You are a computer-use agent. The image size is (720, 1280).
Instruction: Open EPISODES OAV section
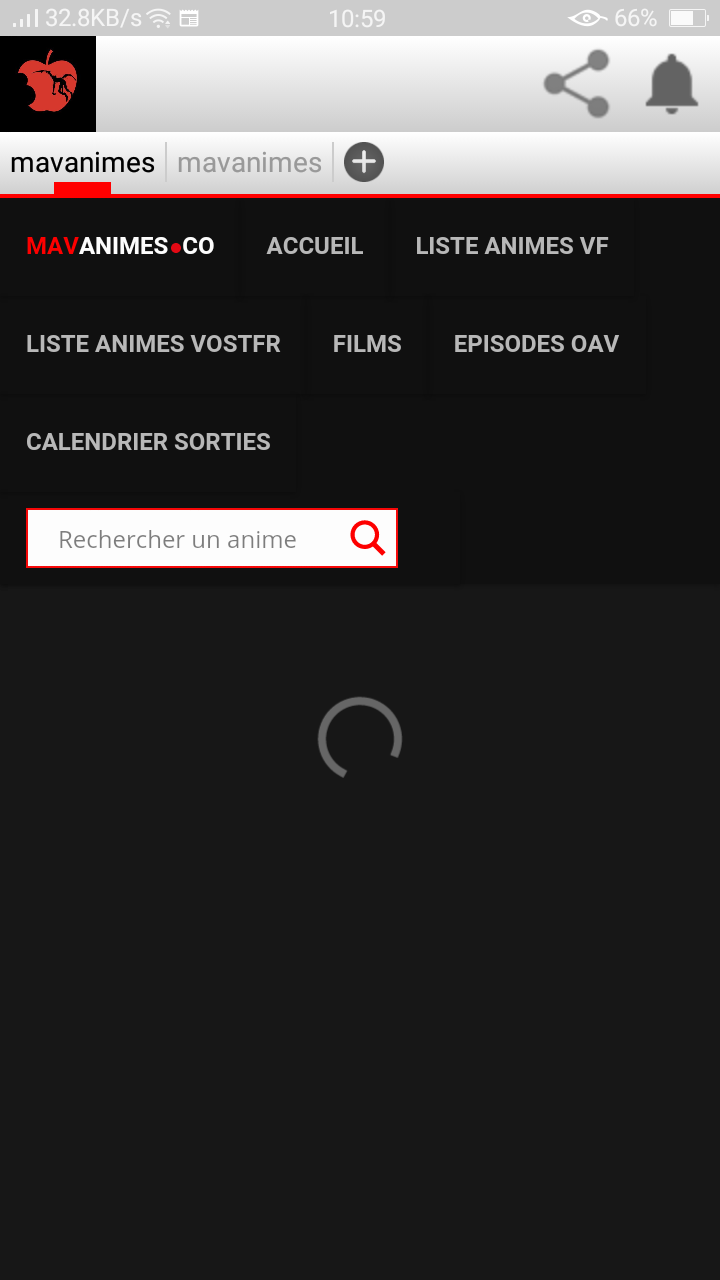(x=536, y=344)
